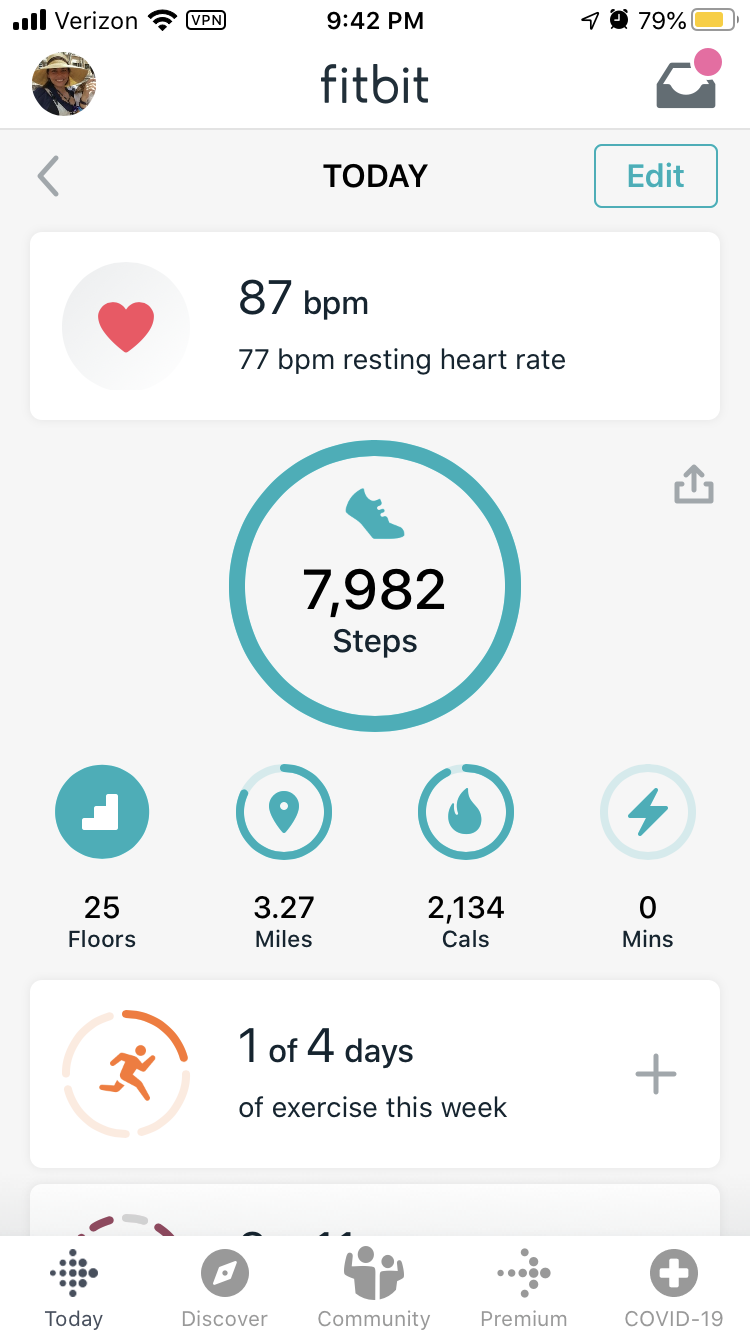Share today's stats
Viewport: 750px width, 1334px height.
(x=693, y=486)
